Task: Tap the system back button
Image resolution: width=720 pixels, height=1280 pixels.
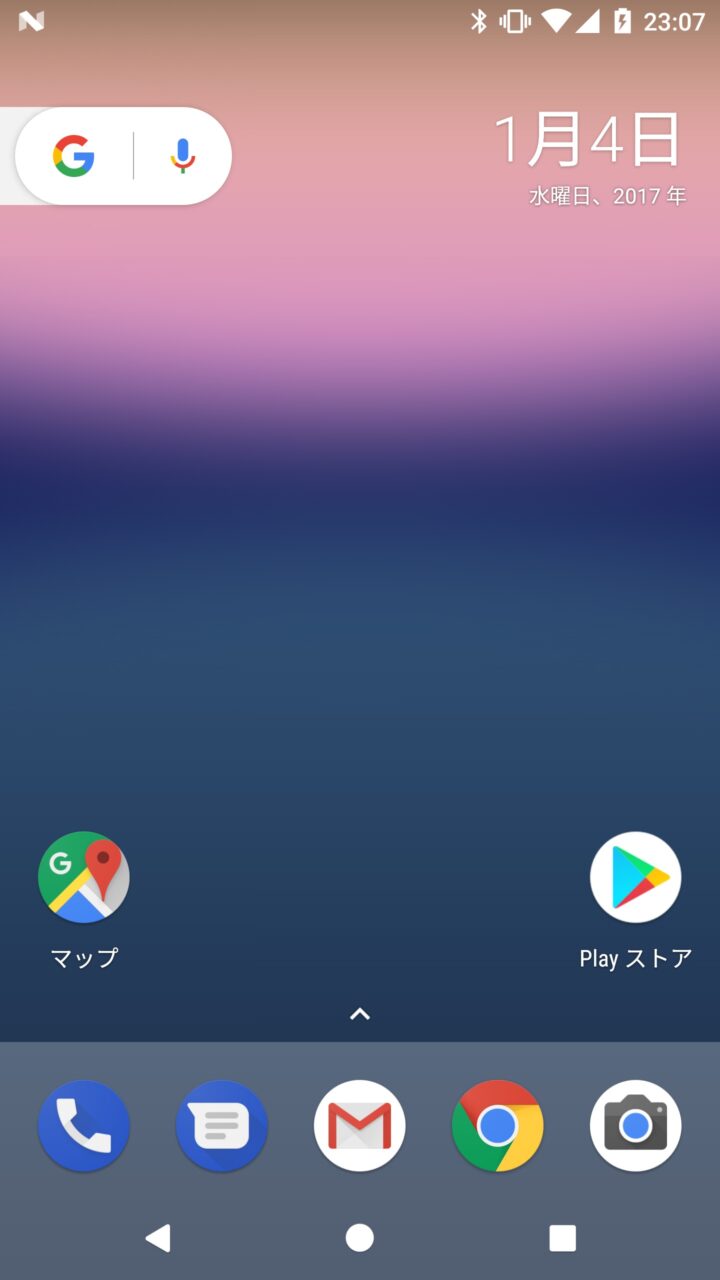Action: [x=158, y=1238]
